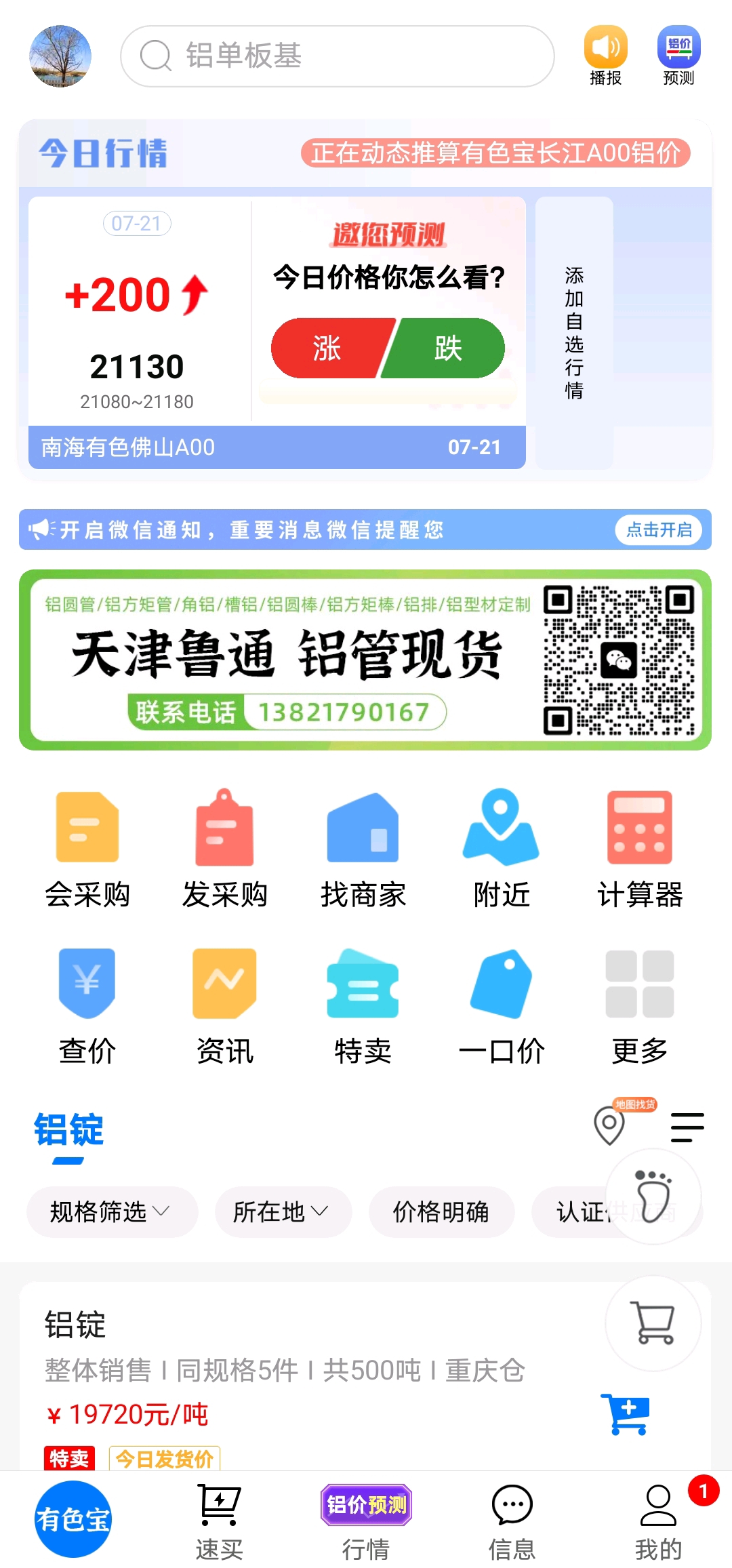Screen dimensions: 732x1568
Task: Expand the 规格筛选 filter
Action: coord(112,1211)
